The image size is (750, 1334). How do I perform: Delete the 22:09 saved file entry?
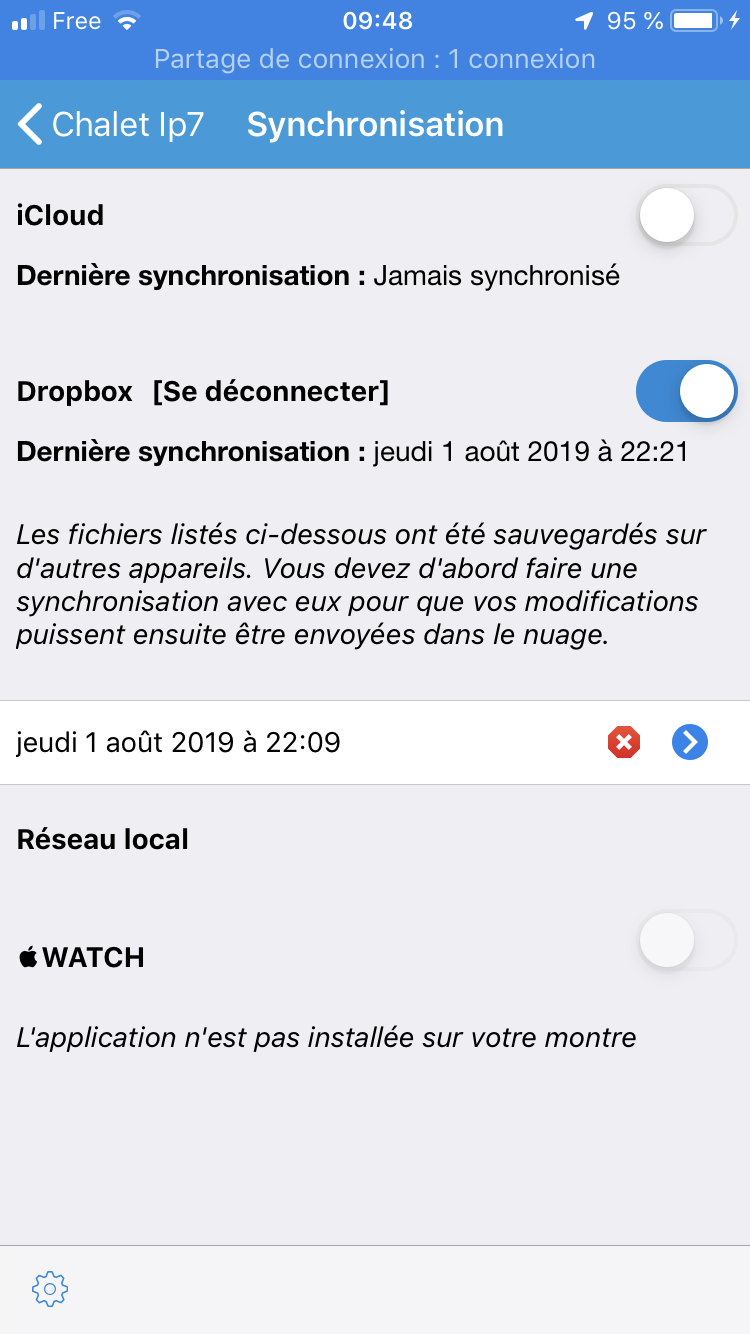point(624,743)
